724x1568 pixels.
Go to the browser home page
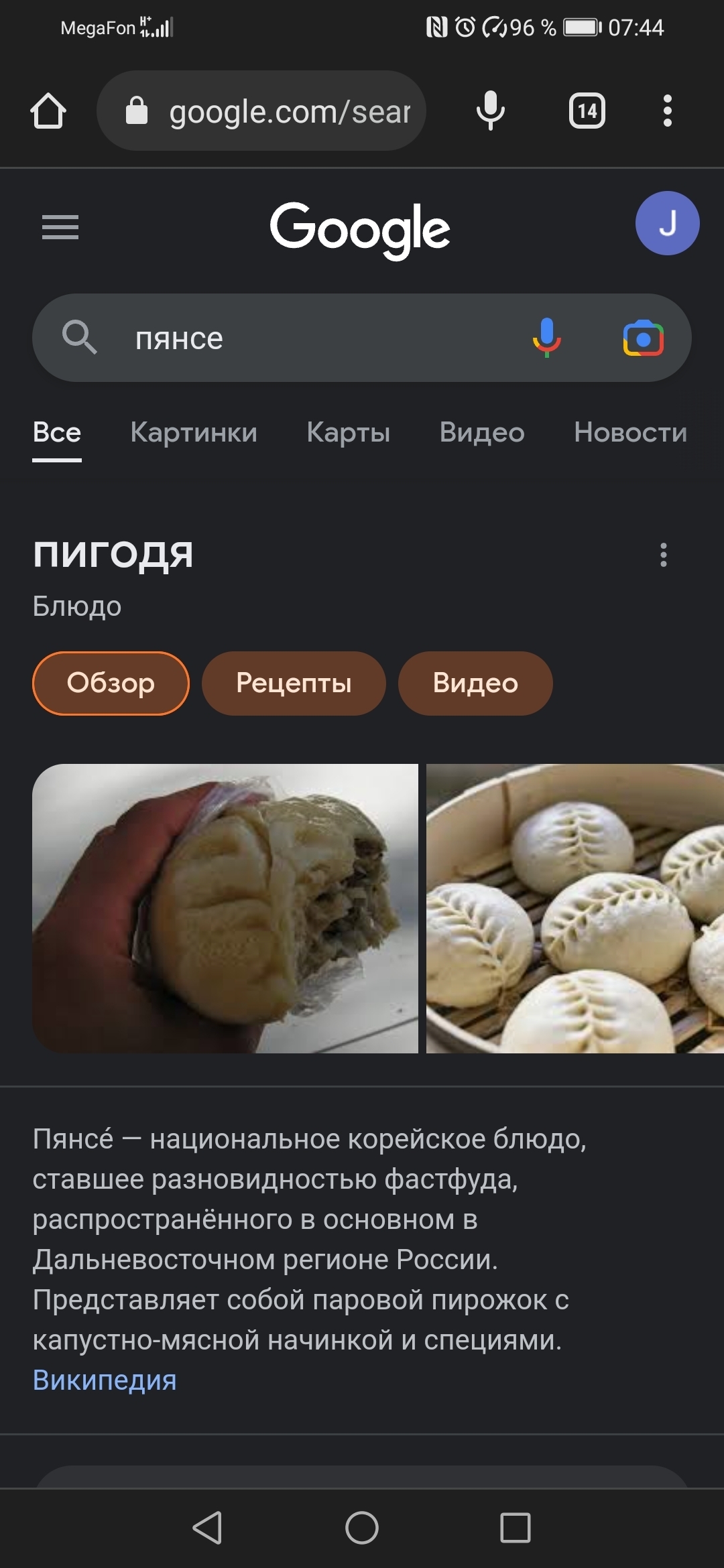[x=48, y=111]
